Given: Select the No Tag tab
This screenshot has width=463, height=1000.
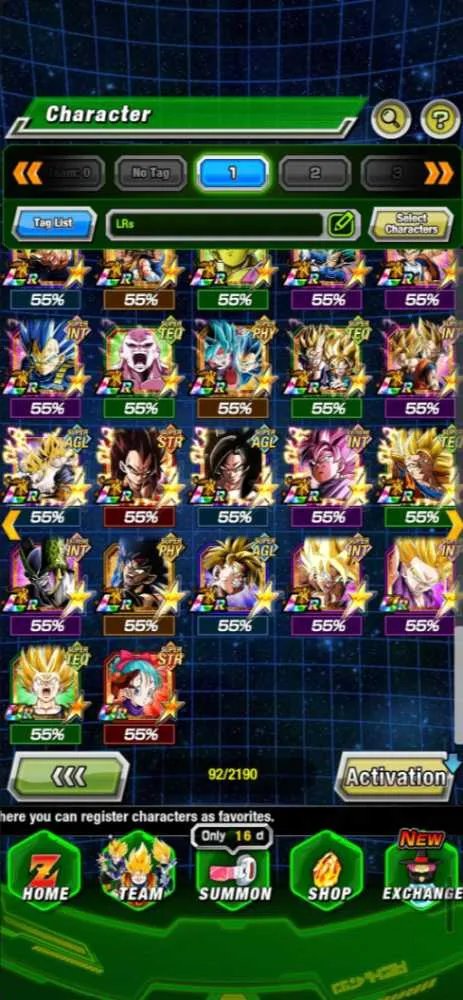Looking at the screenshot, I should (x=151, y=173).
